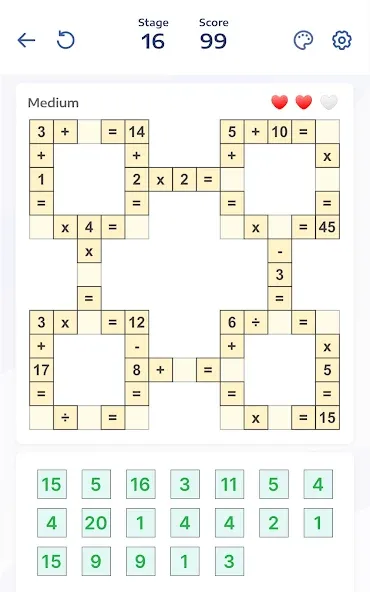
Task: Pick the number 11 tile
Action: [x=229, y=484]
